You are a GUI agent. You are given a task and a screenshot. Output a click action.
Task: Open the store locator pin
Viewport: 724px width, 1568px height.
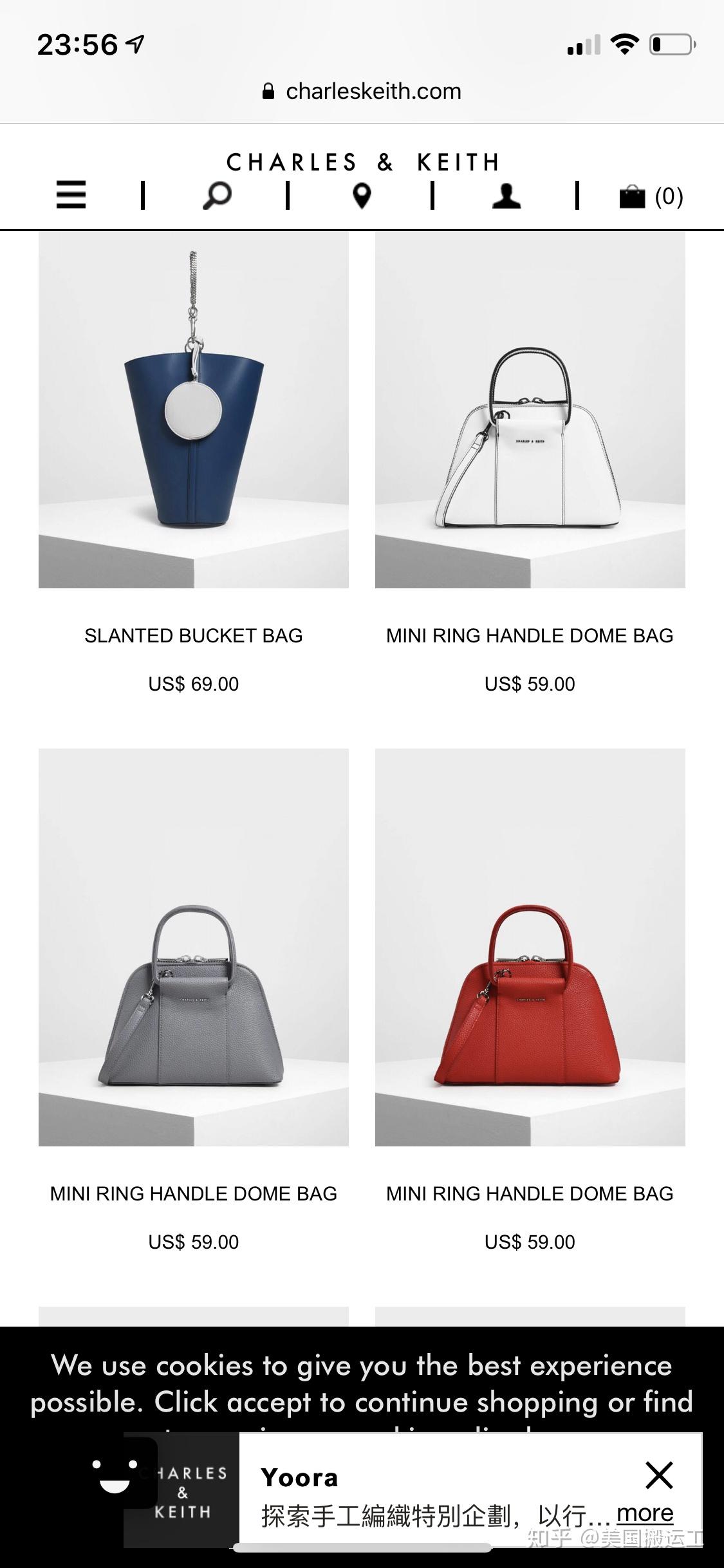click(x=362, y=196)
